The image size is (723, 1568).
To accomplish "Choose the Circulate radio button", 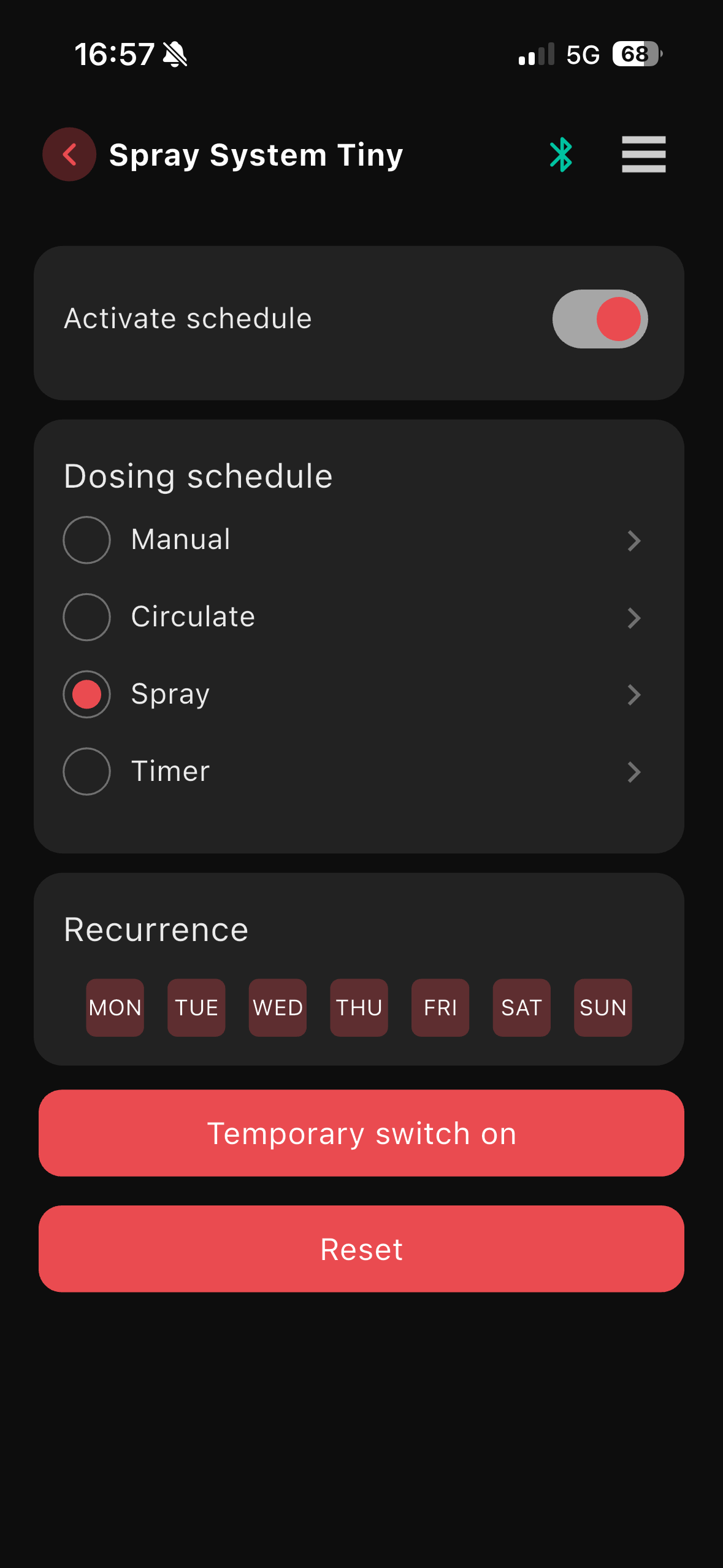I will 87,617.
